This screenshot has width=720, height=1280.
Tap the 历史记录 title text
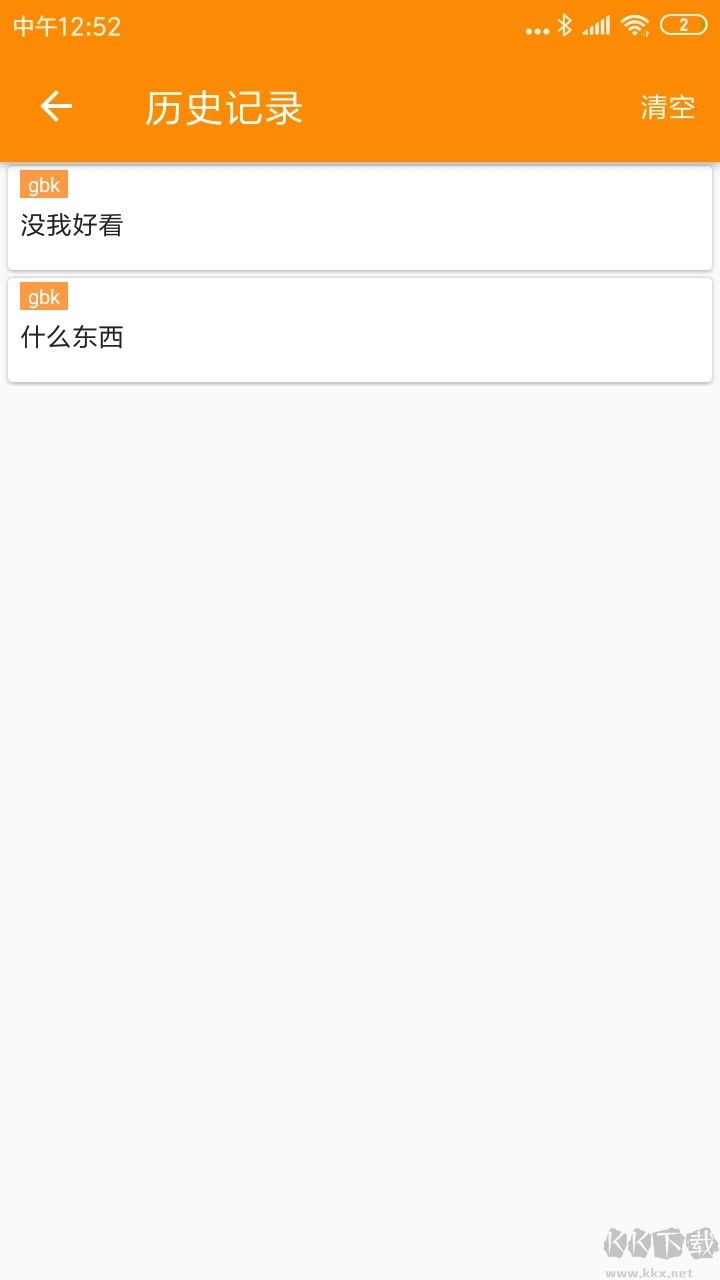[x=222, y=106]
